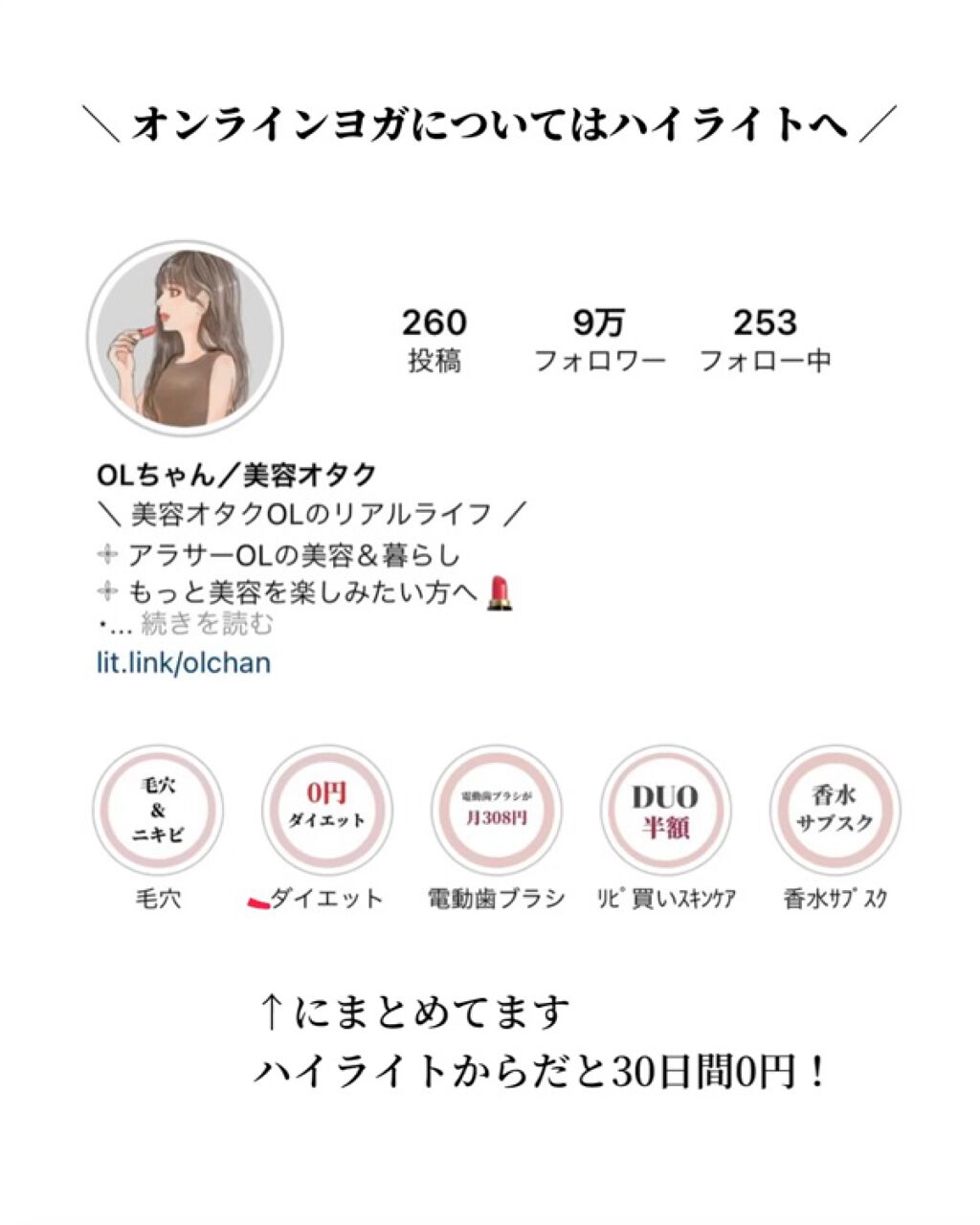View the 電動歯ブラシ highlight story
The height and width of the screenshot is (1225, 980).
click(496, 810)
